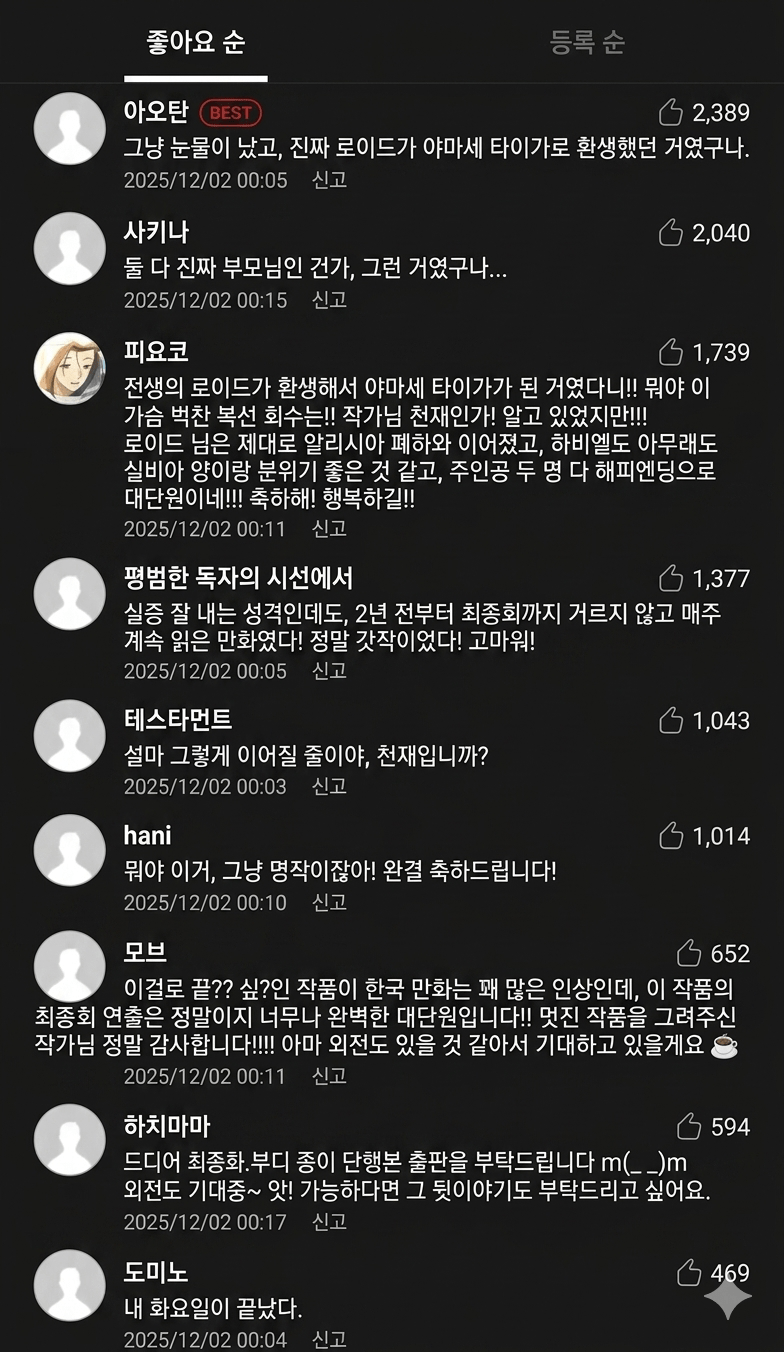The image size is (784, 1352).
Task: Like the comment by 평범한 독자의 시선에서
Action: [670, 578]
